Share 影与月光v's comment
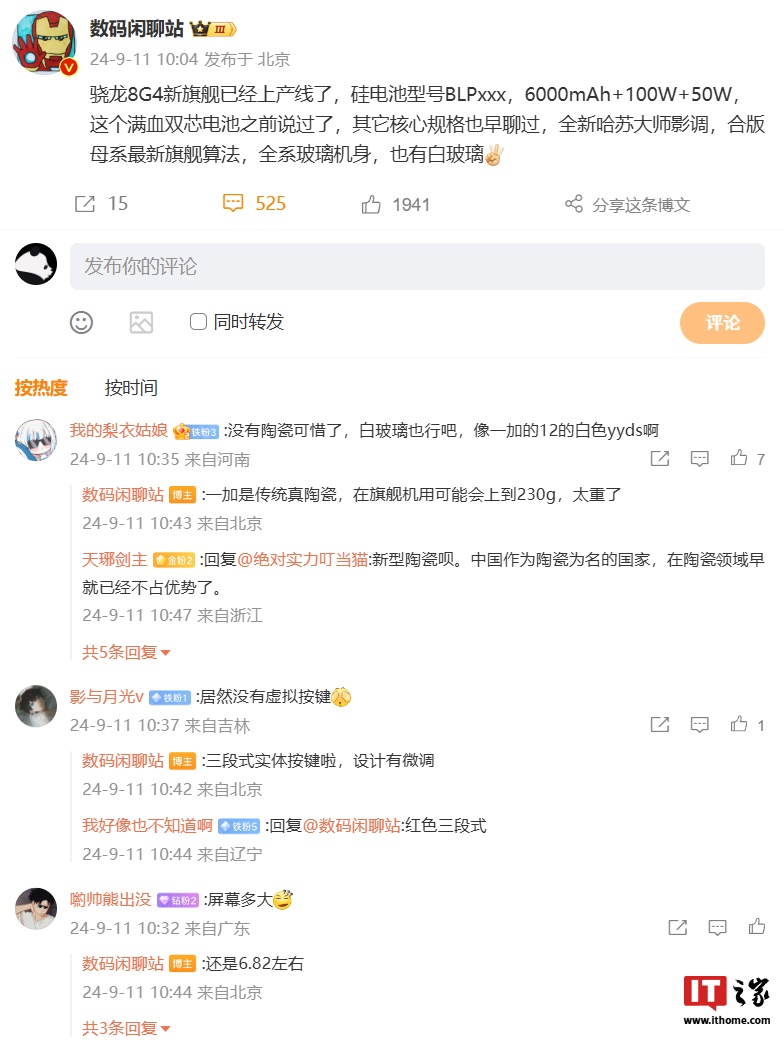This screenshot has width=784, height=1043. click(x=660, y=725)
